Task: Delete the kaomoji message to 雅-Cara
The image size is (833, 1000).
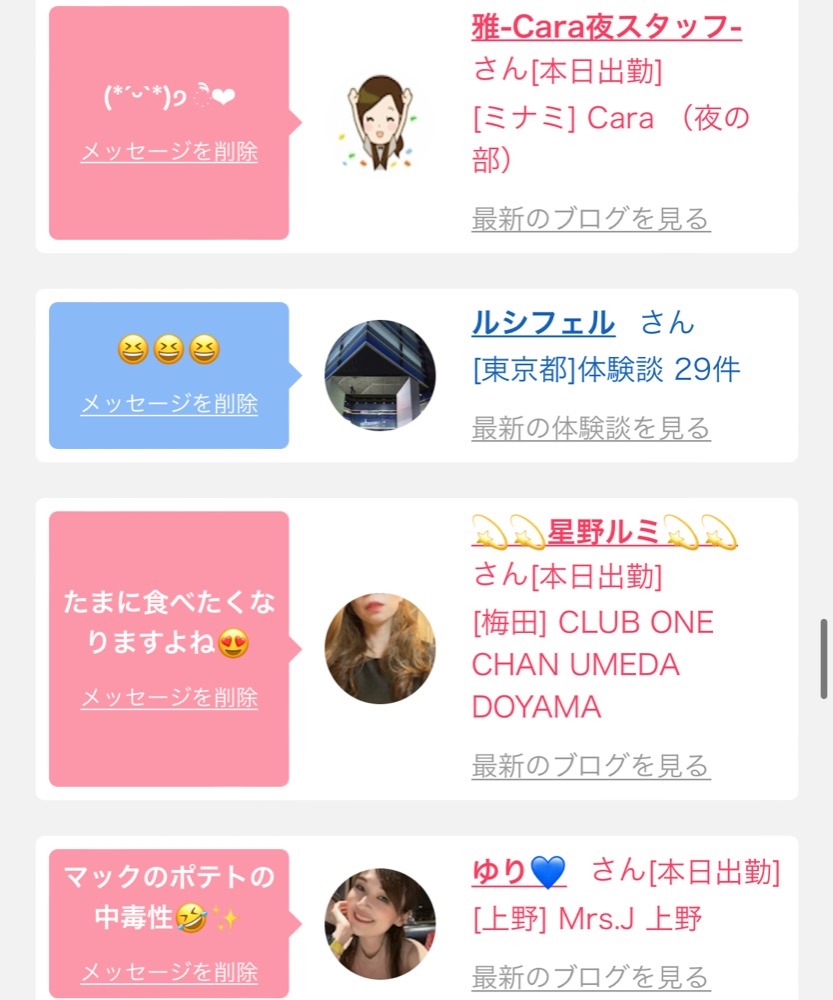Action: [169, 152]
